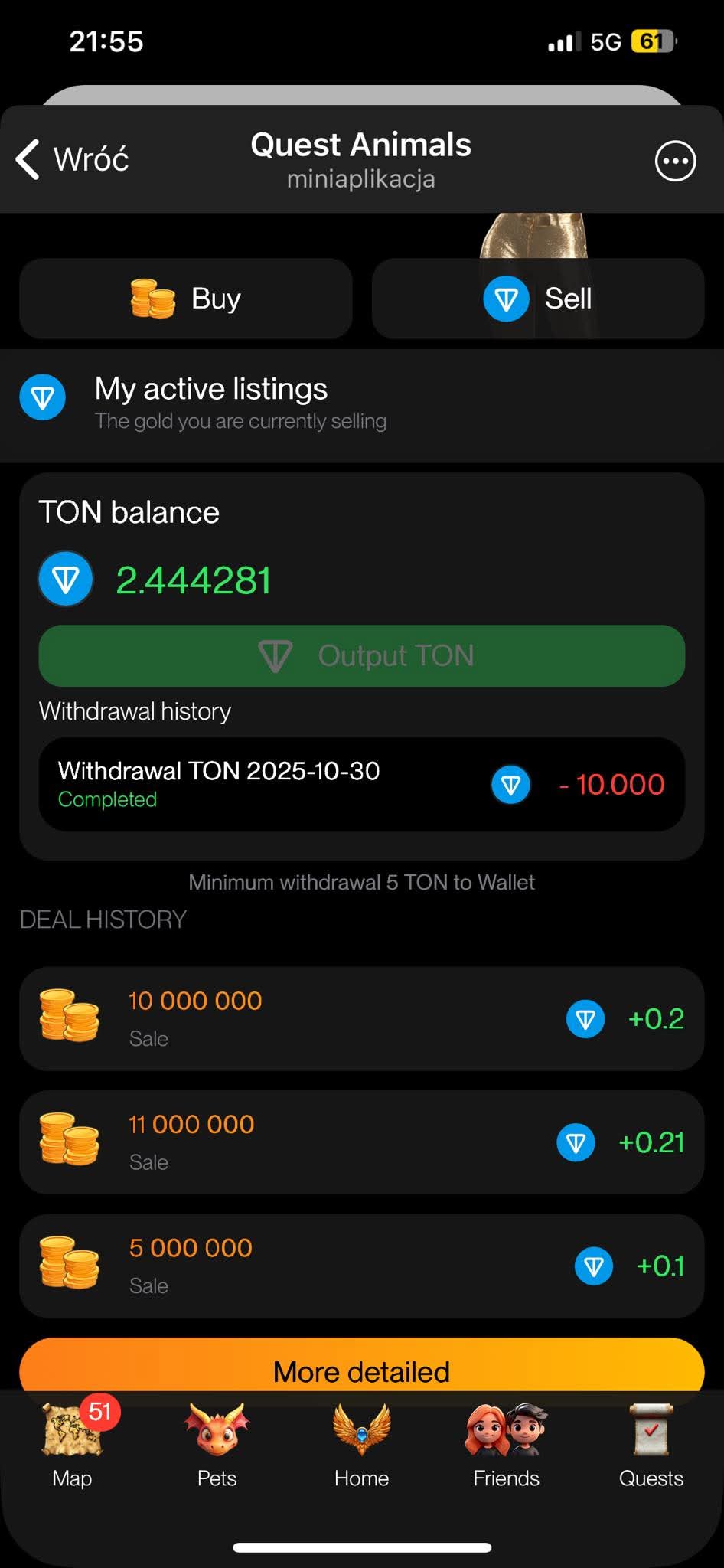Tap the Output TON button

pos(361,656)
